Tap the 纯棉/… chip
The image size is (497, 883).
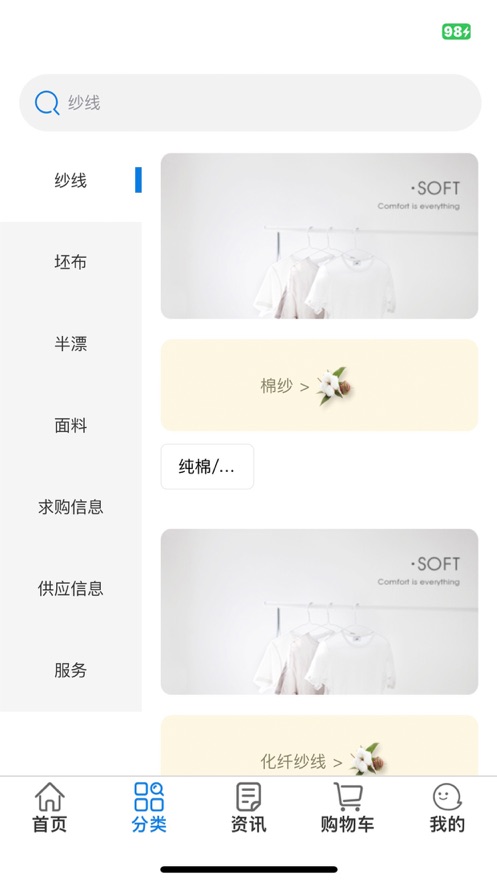207,467
